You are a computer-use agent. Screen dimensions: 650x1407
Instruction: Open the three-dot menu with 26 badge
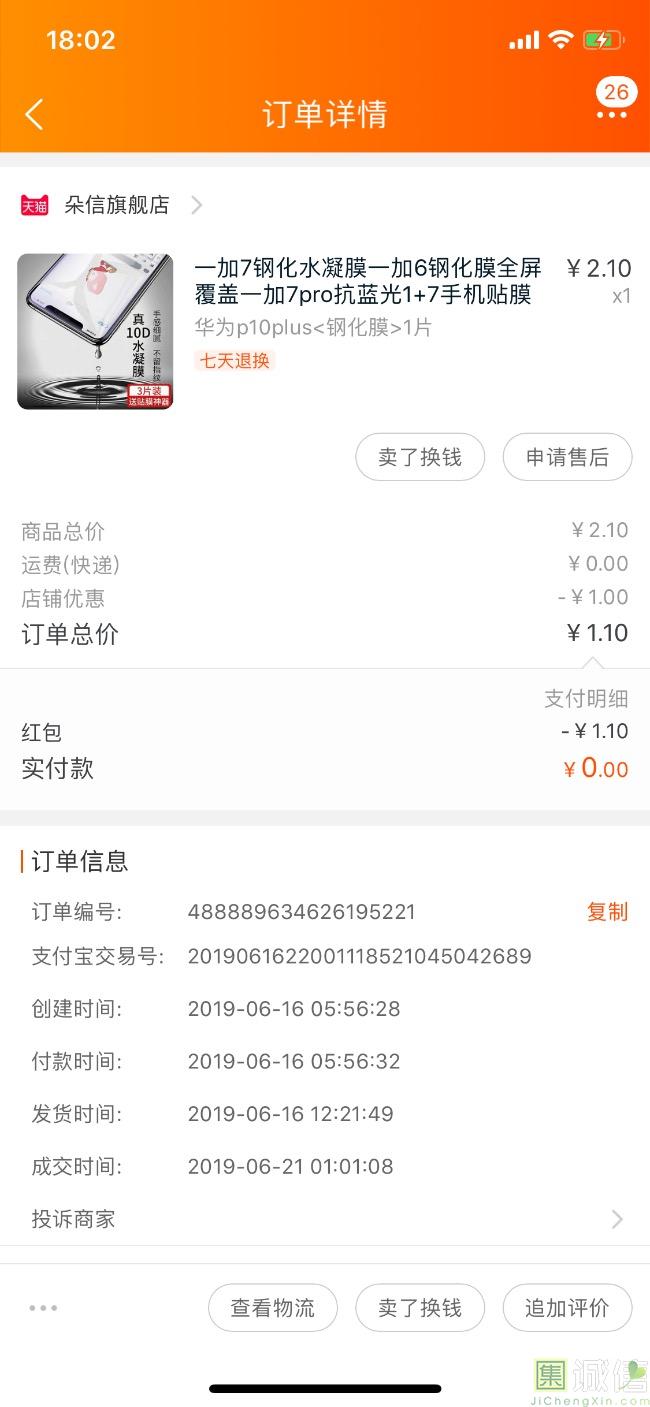[611, 114]
